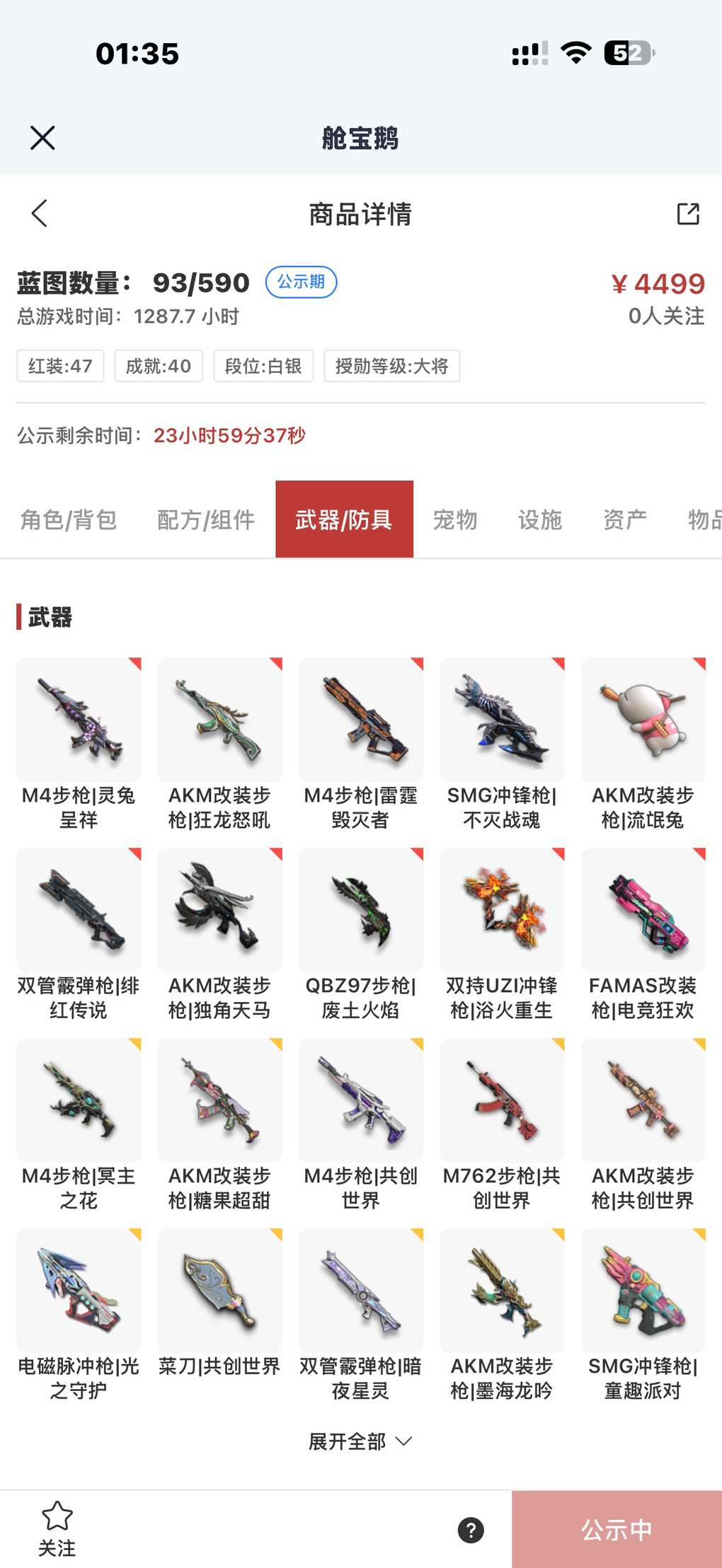
Task: Follow this listing with 关注 star
Action: (x=57, y=1528)
